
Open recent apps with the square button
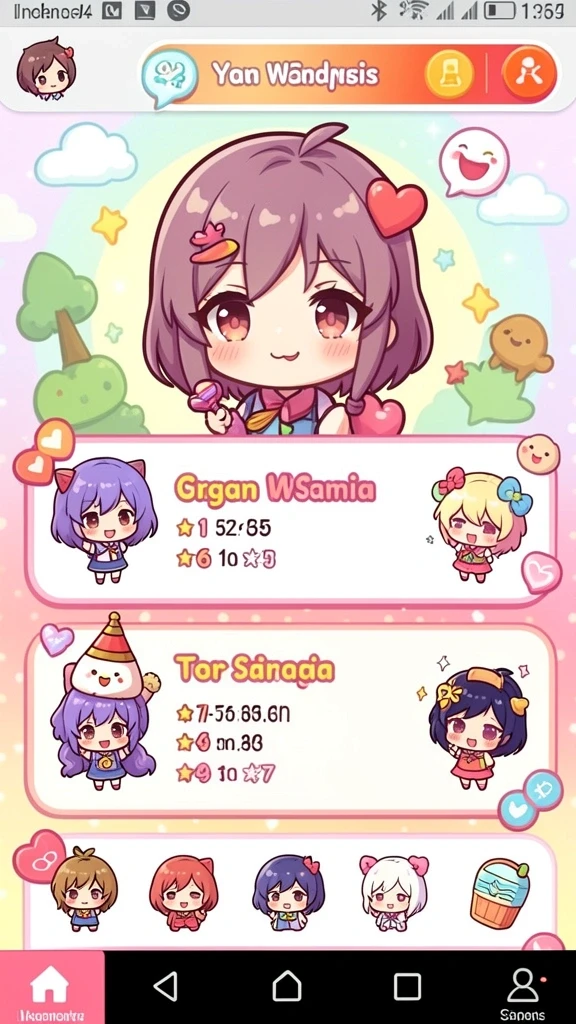click(407, 986)
